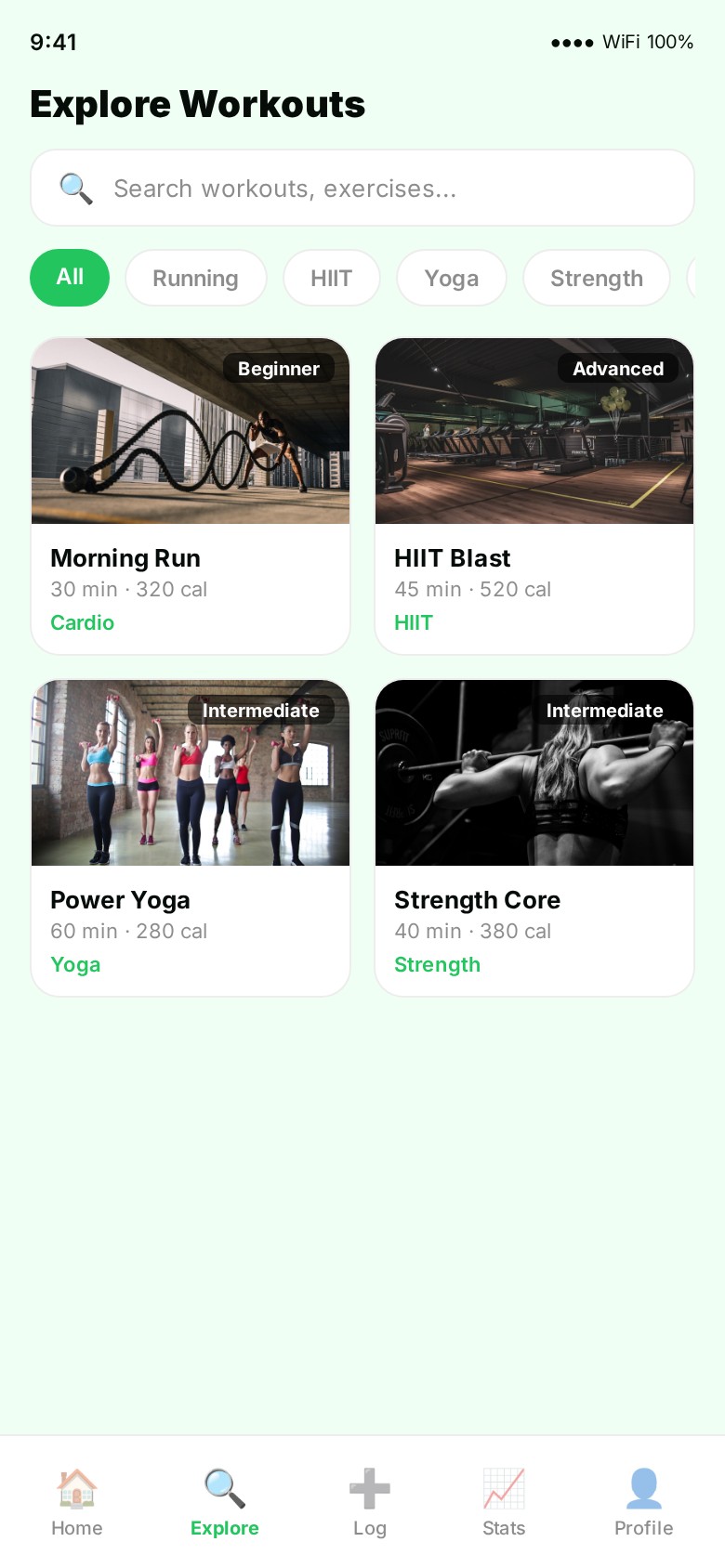Open the Morning Run workout card

(x=191, y=496)
